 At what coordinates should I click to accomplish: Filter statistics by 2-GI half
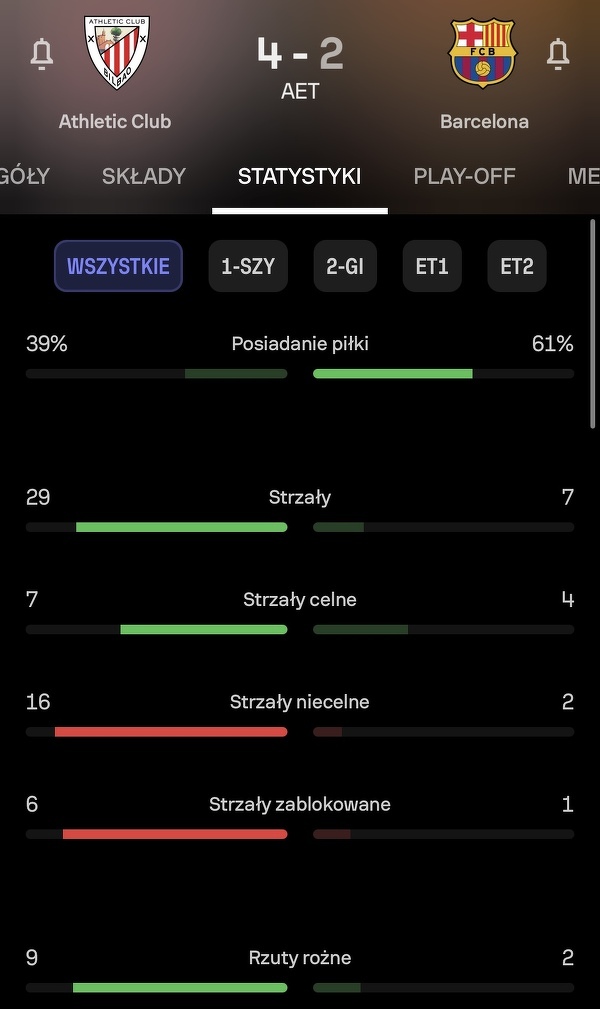click(x=345, y=266)
